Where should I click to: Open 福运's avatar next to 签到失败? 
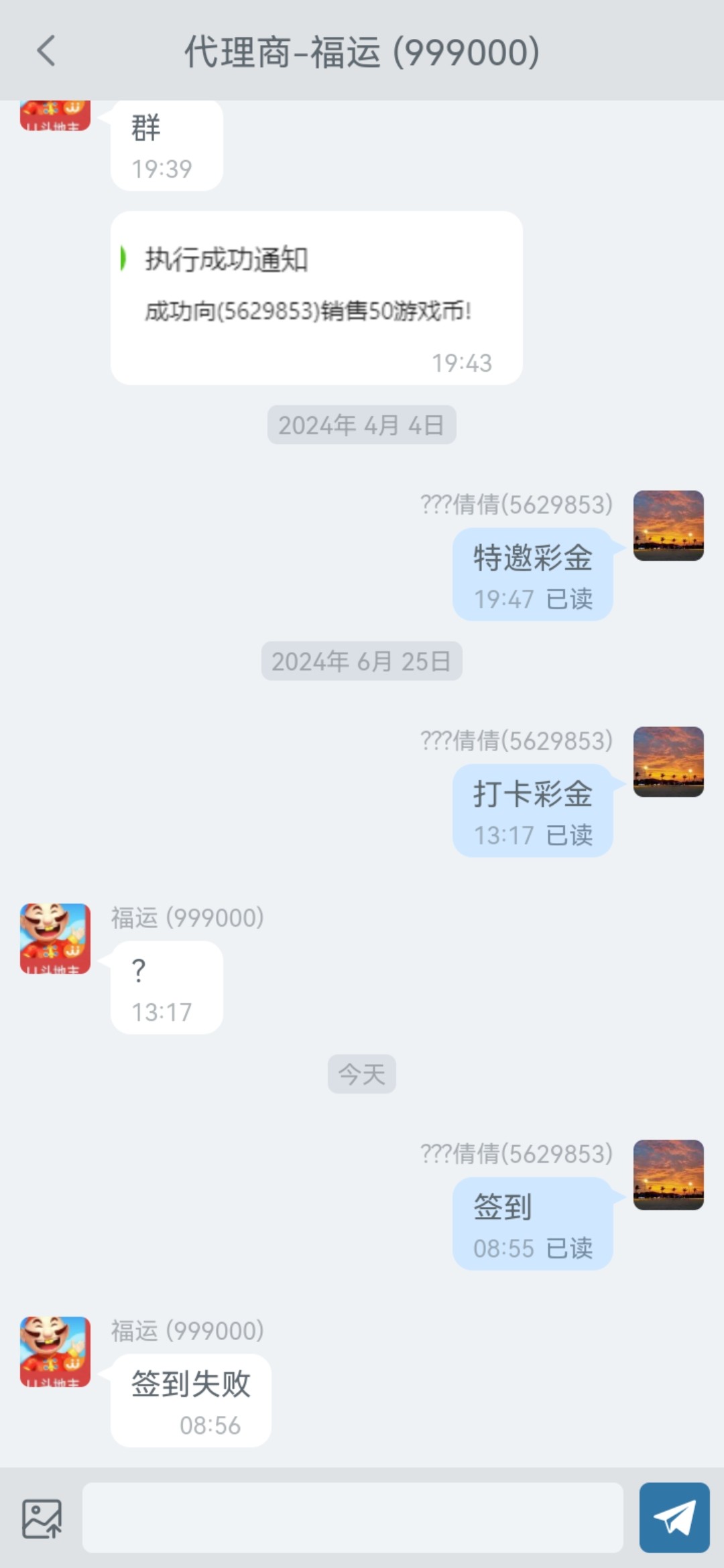coord(55,1352)
